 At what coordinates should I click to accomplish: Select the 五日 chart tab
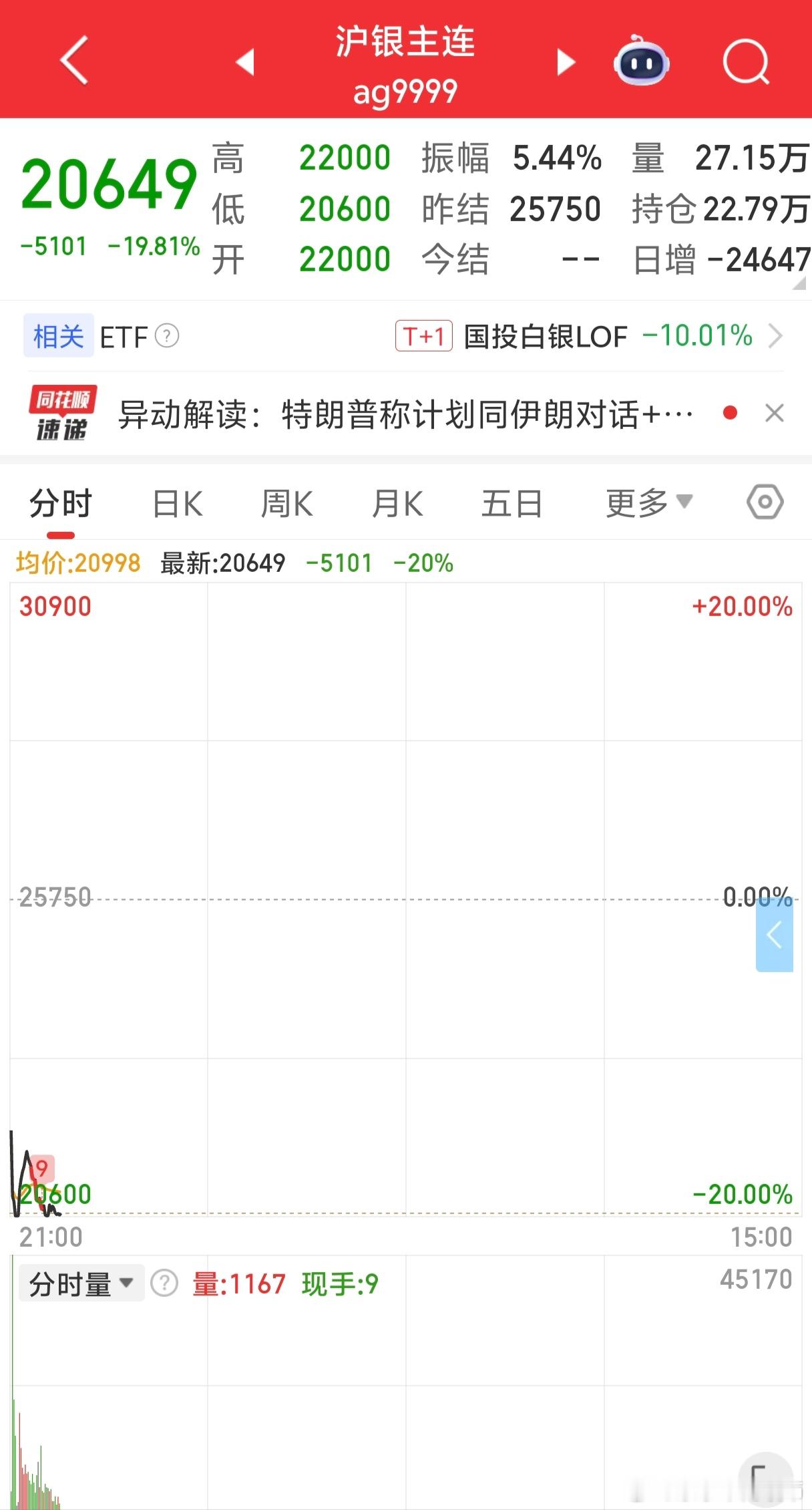tap(512, 503)
